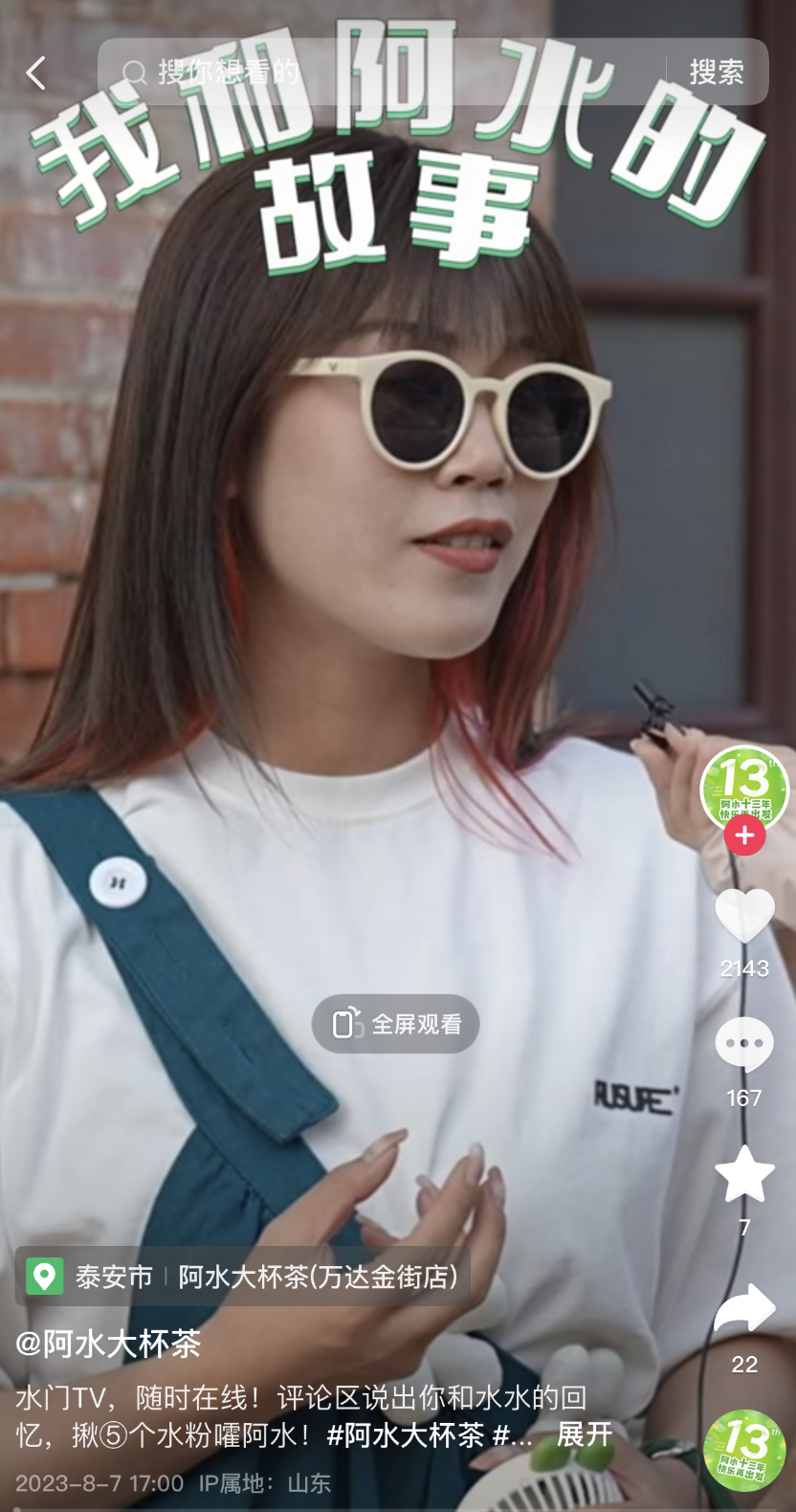Open the spinning music disc icon
Screen dimensions: 796x1512
pyautogui.click(x=744, y=1451)
